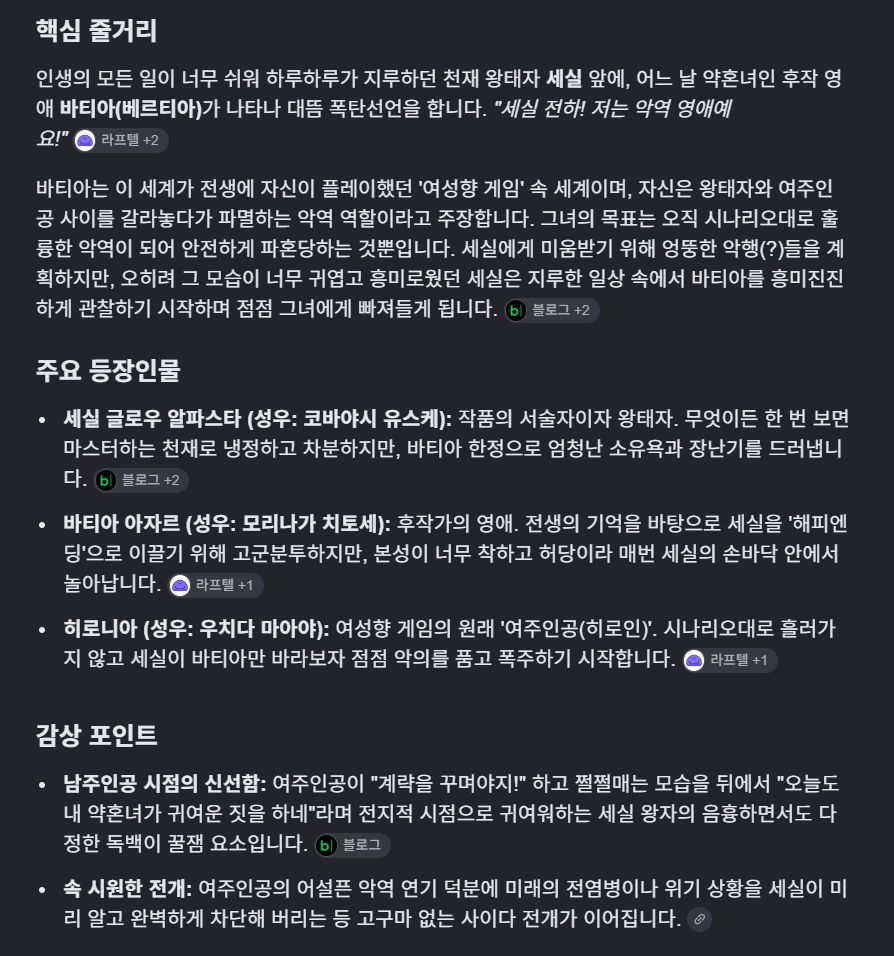Tap 라프텔 +1 chip under 히로니아 entry

[x=730, y=660]
